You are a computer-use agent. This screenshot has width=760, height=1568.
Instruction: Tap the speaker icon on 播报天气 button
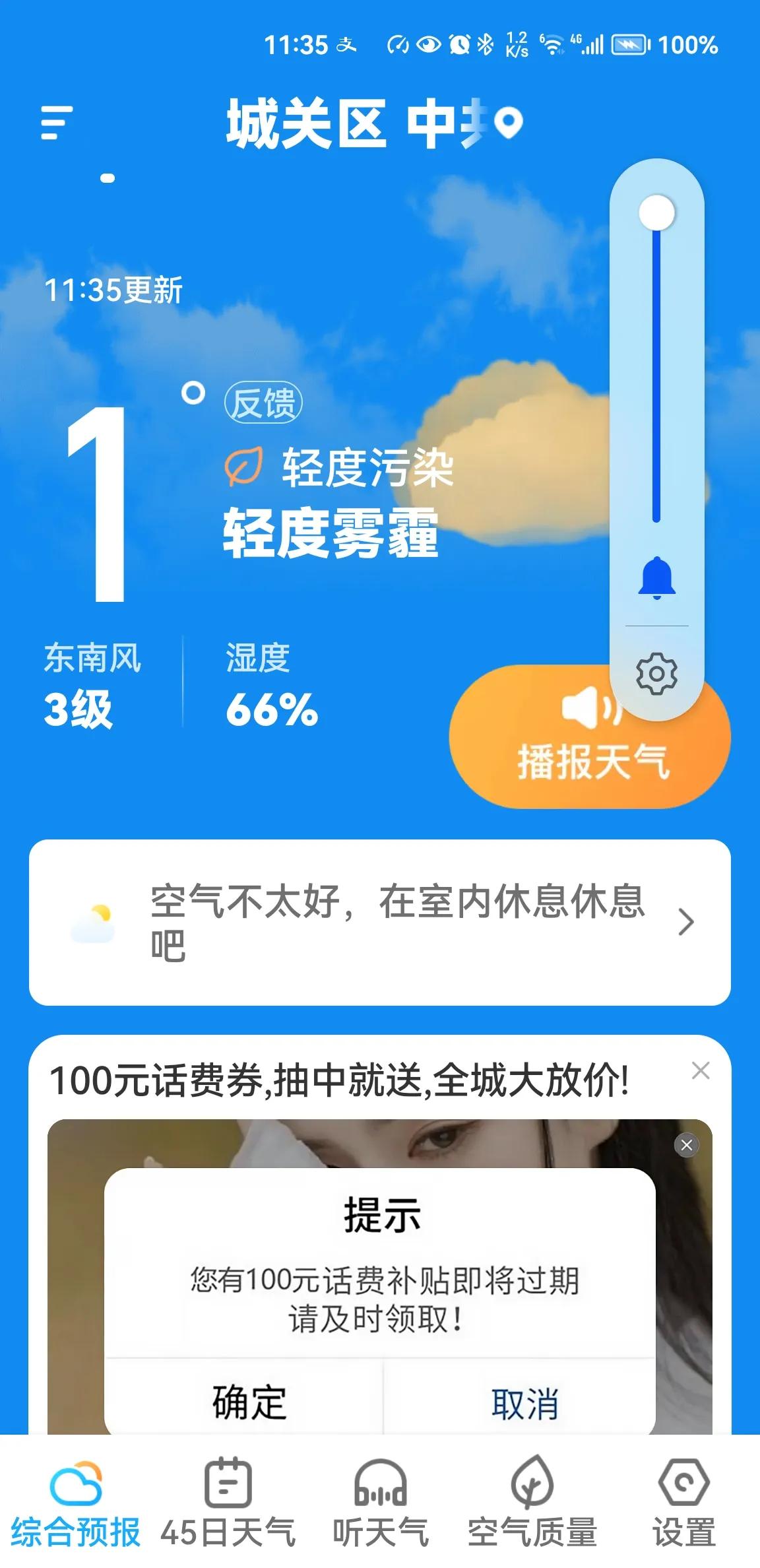point(591,711)
